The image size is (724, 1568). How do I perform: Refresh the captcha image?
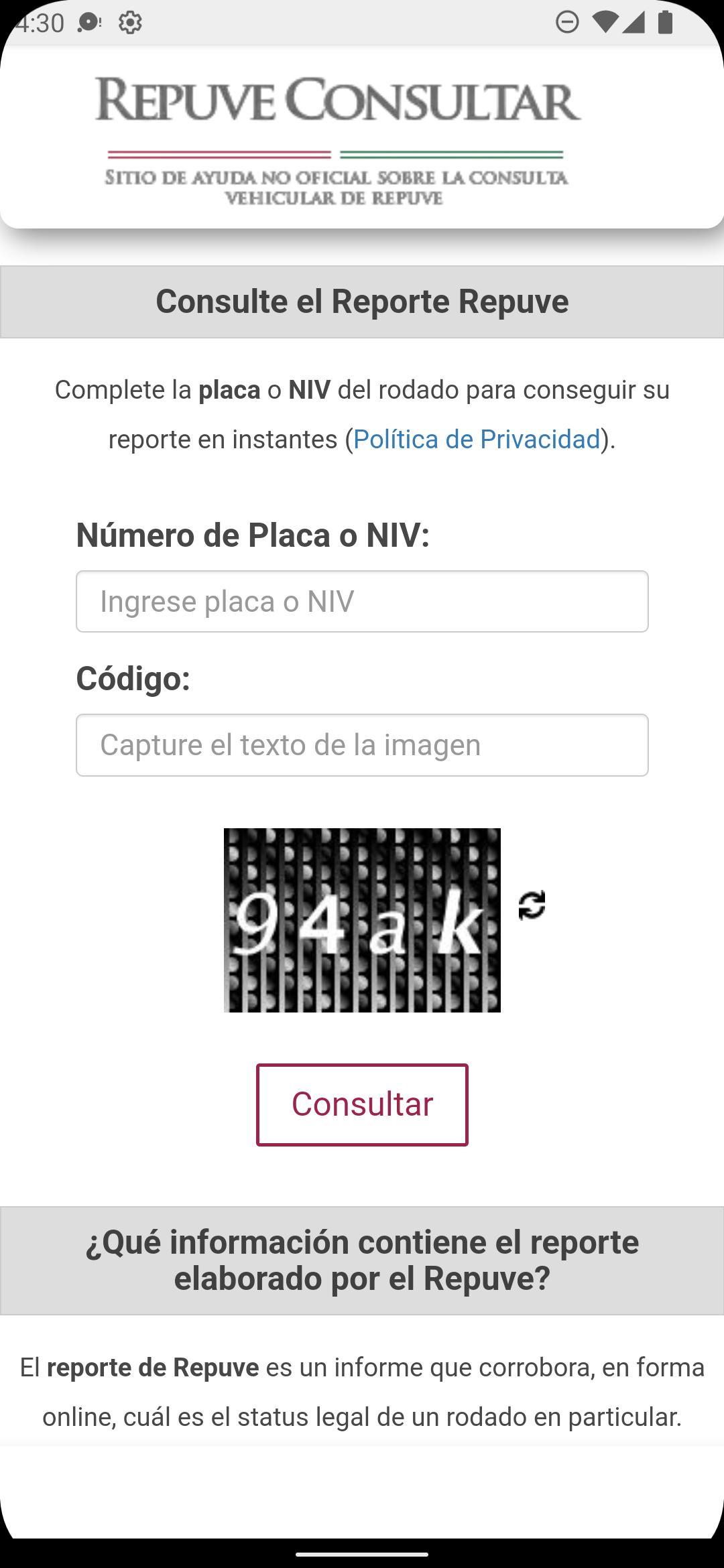pos(532,905)
